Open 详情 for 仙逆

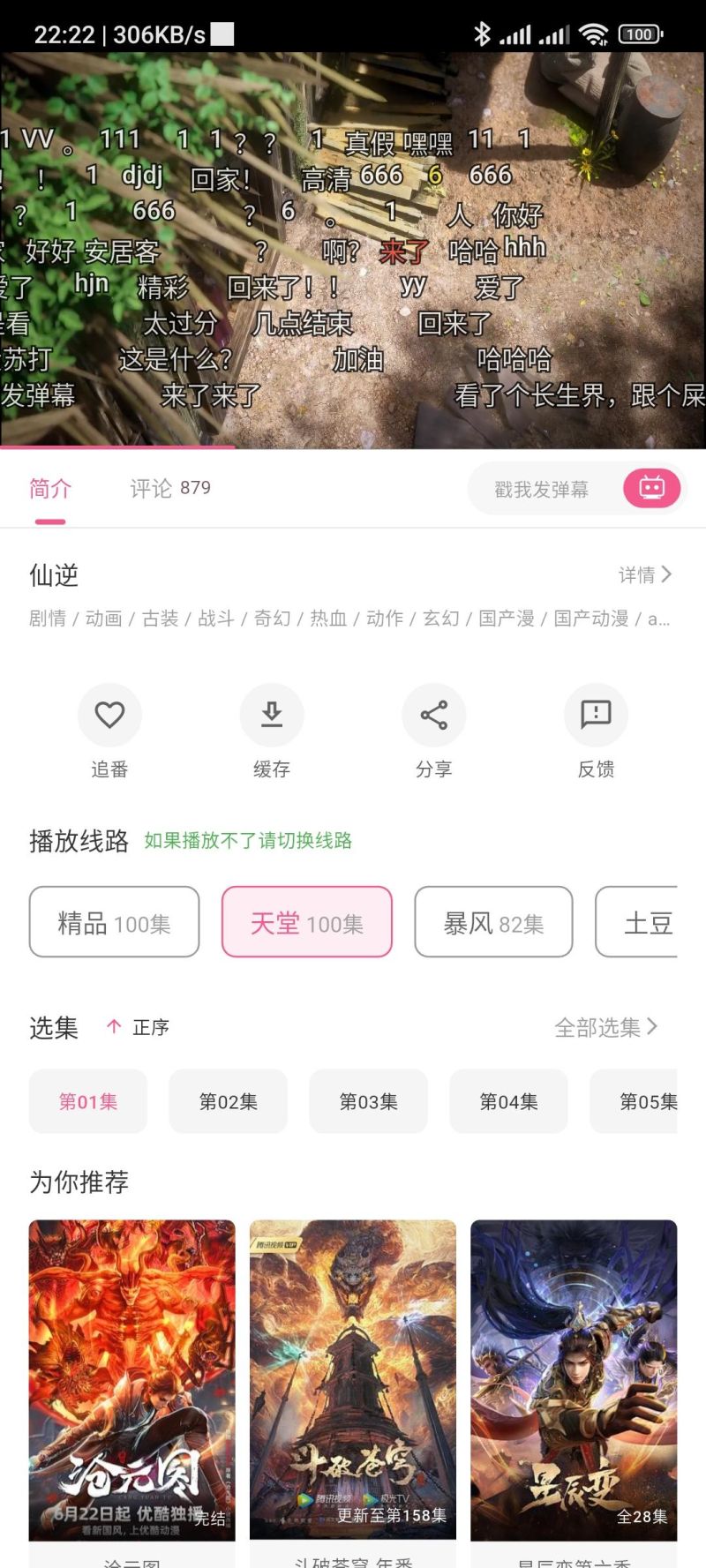[x=645, y=575]
